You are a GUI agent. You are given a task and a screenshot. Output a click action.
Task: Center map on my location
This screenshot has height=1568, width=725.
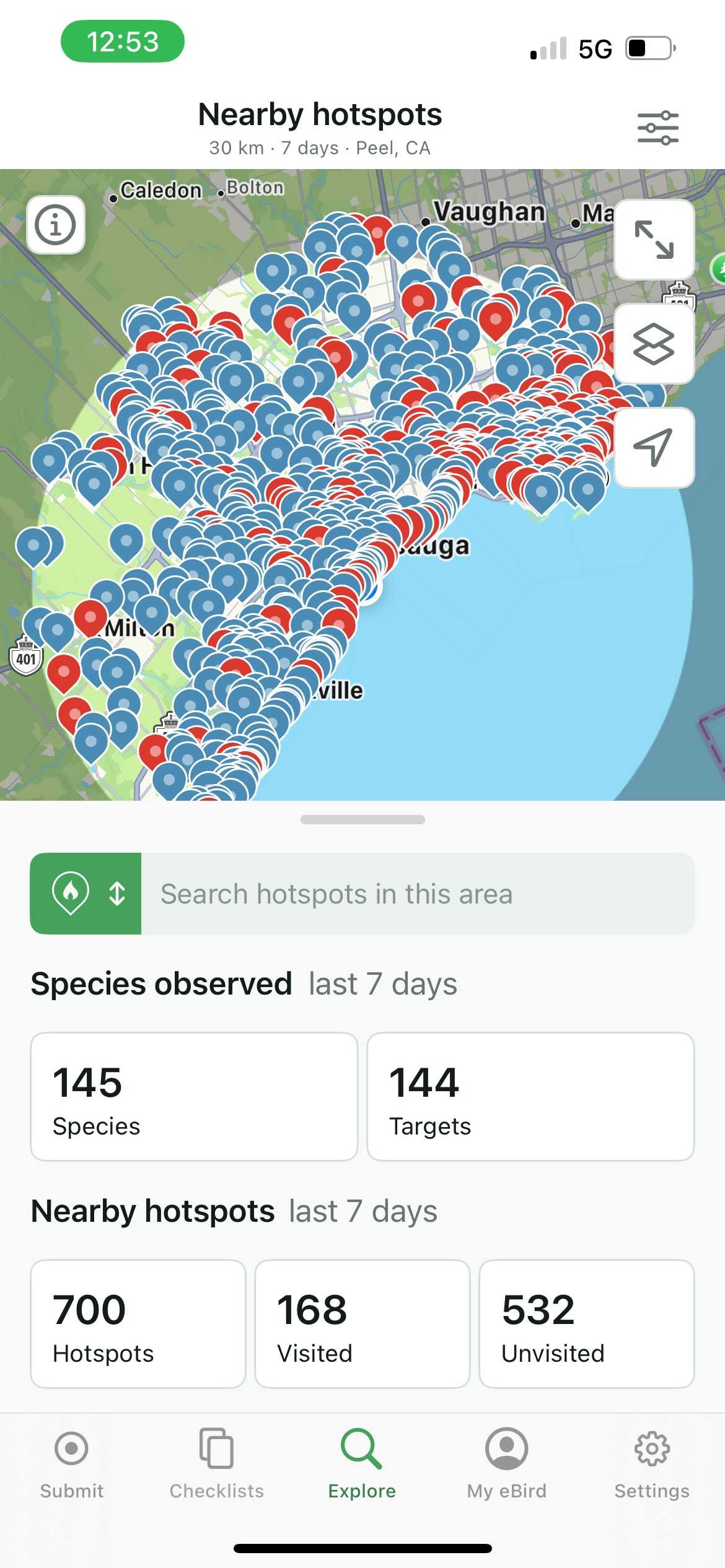coord(654,446)
